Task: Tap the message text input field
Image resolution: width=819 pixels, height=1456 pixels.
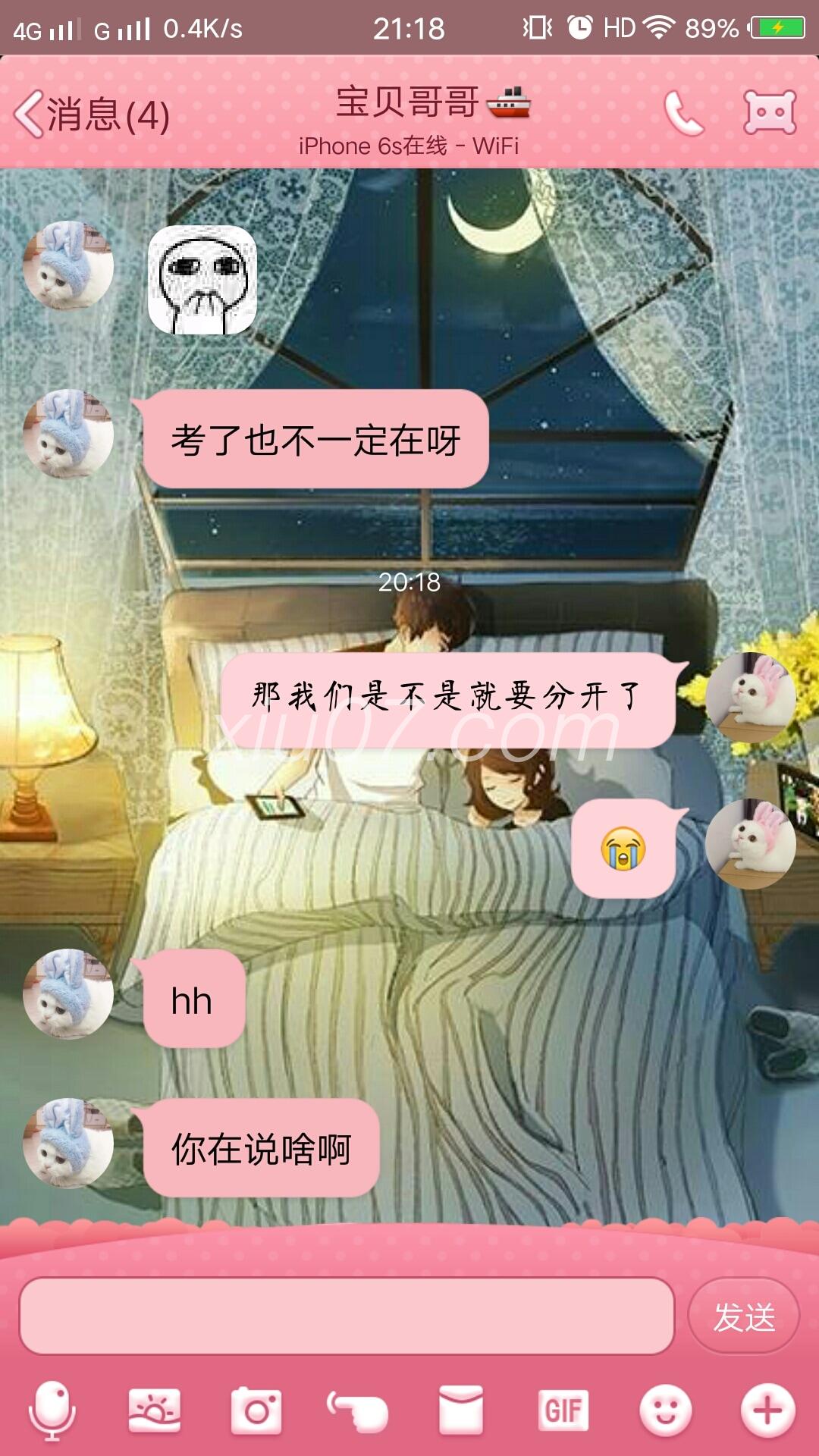Action: point(347,1316)
